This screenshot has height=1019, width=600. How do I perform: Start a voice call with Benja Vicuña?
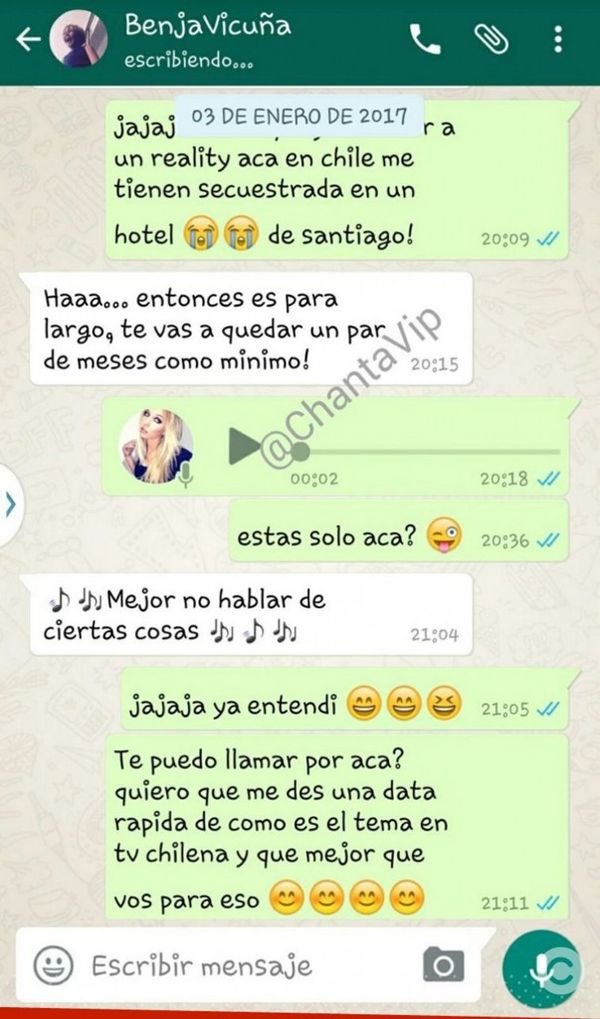tap(425, 40)
